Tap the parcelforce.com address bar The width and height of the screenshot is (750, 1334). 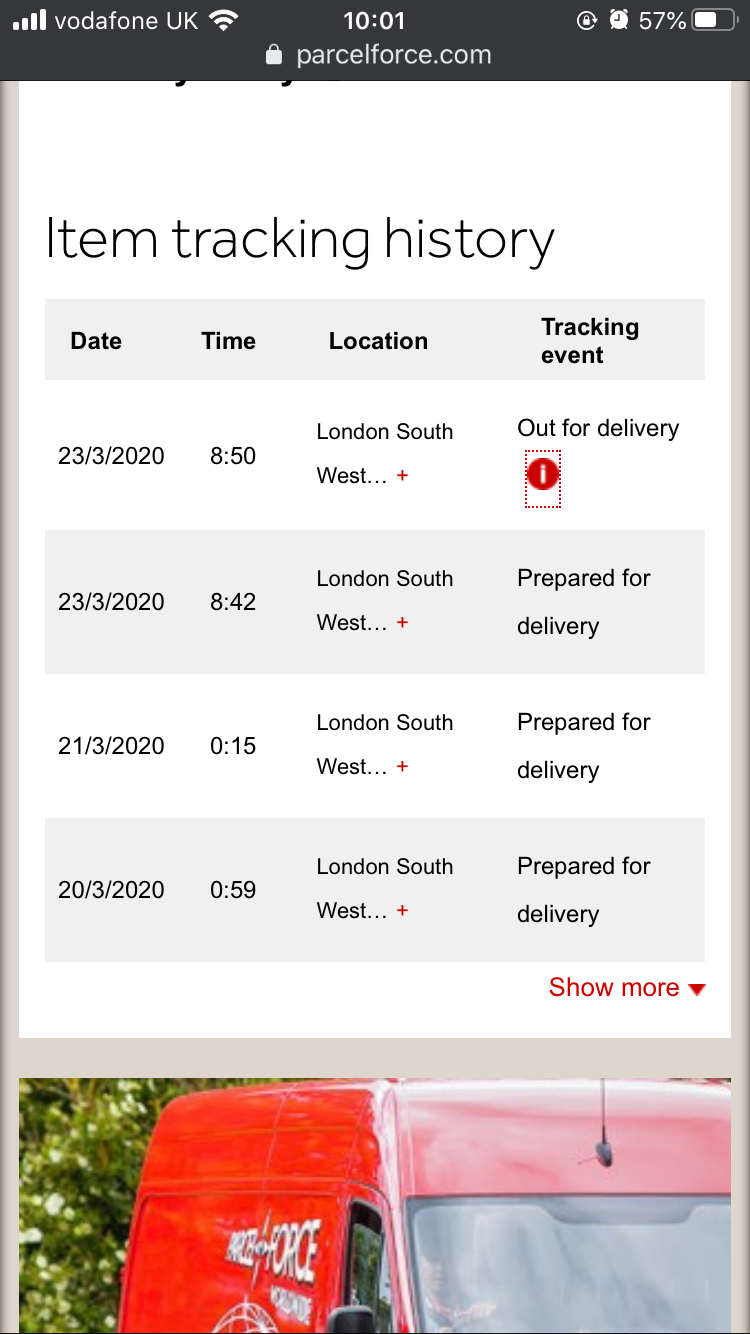376,55
